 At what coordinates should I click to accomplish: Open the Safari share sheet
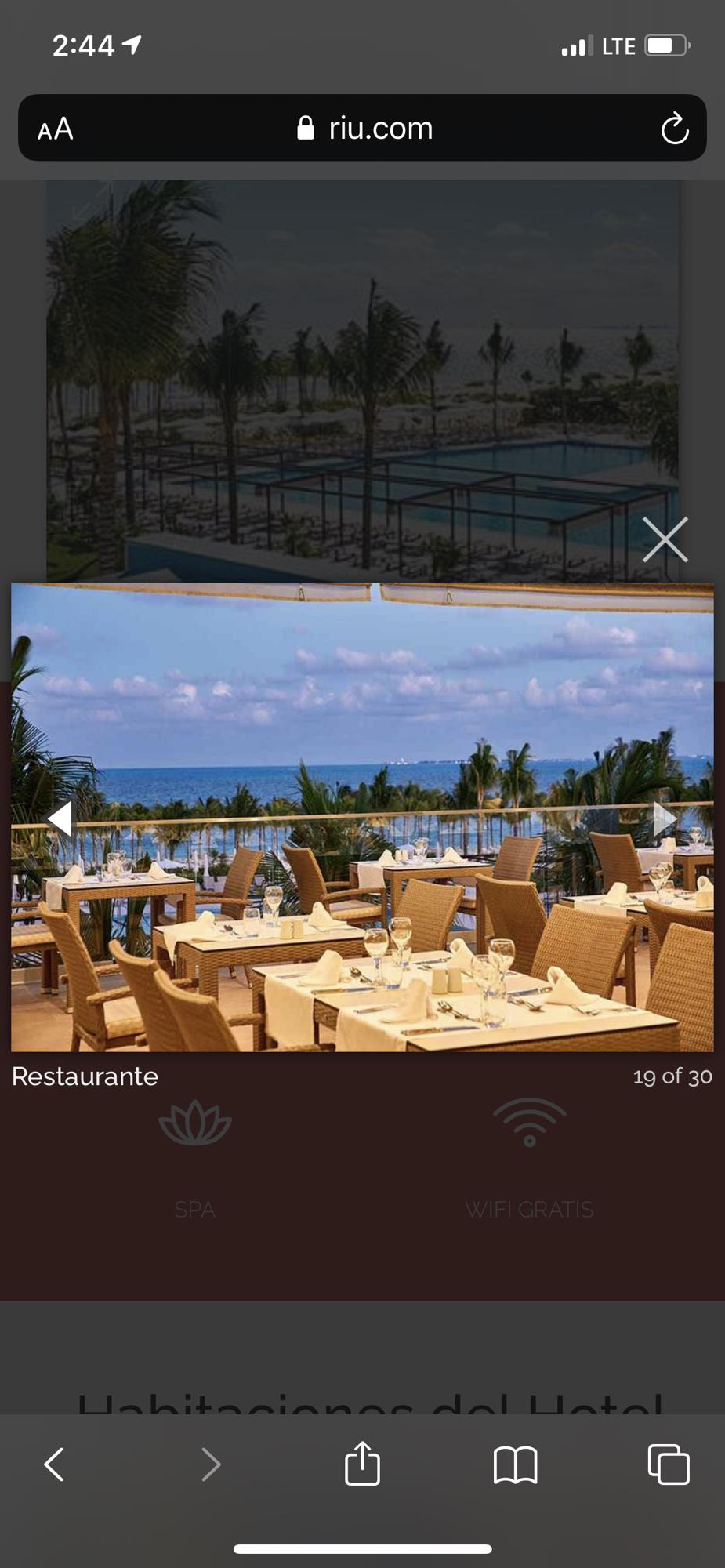pos(362,1462)
